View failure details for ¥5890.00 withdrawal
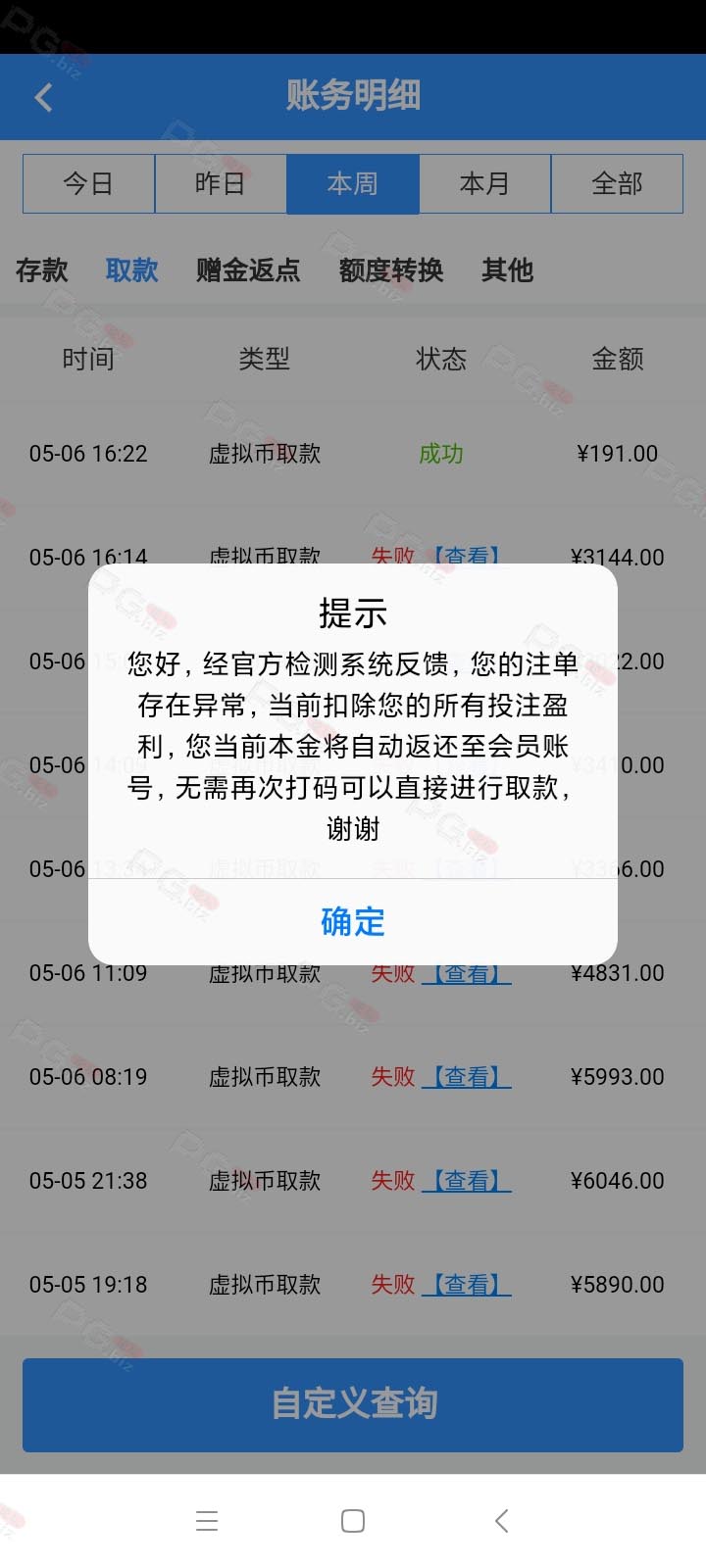This screenshot has height=1568, width=706. (467, 1285)
